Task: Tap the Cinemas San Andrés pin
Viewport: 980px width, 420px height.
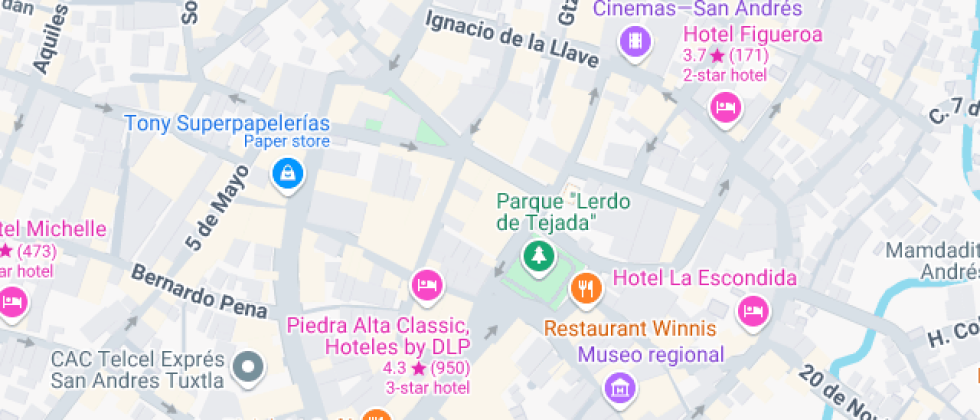Action: click(634, 41)
